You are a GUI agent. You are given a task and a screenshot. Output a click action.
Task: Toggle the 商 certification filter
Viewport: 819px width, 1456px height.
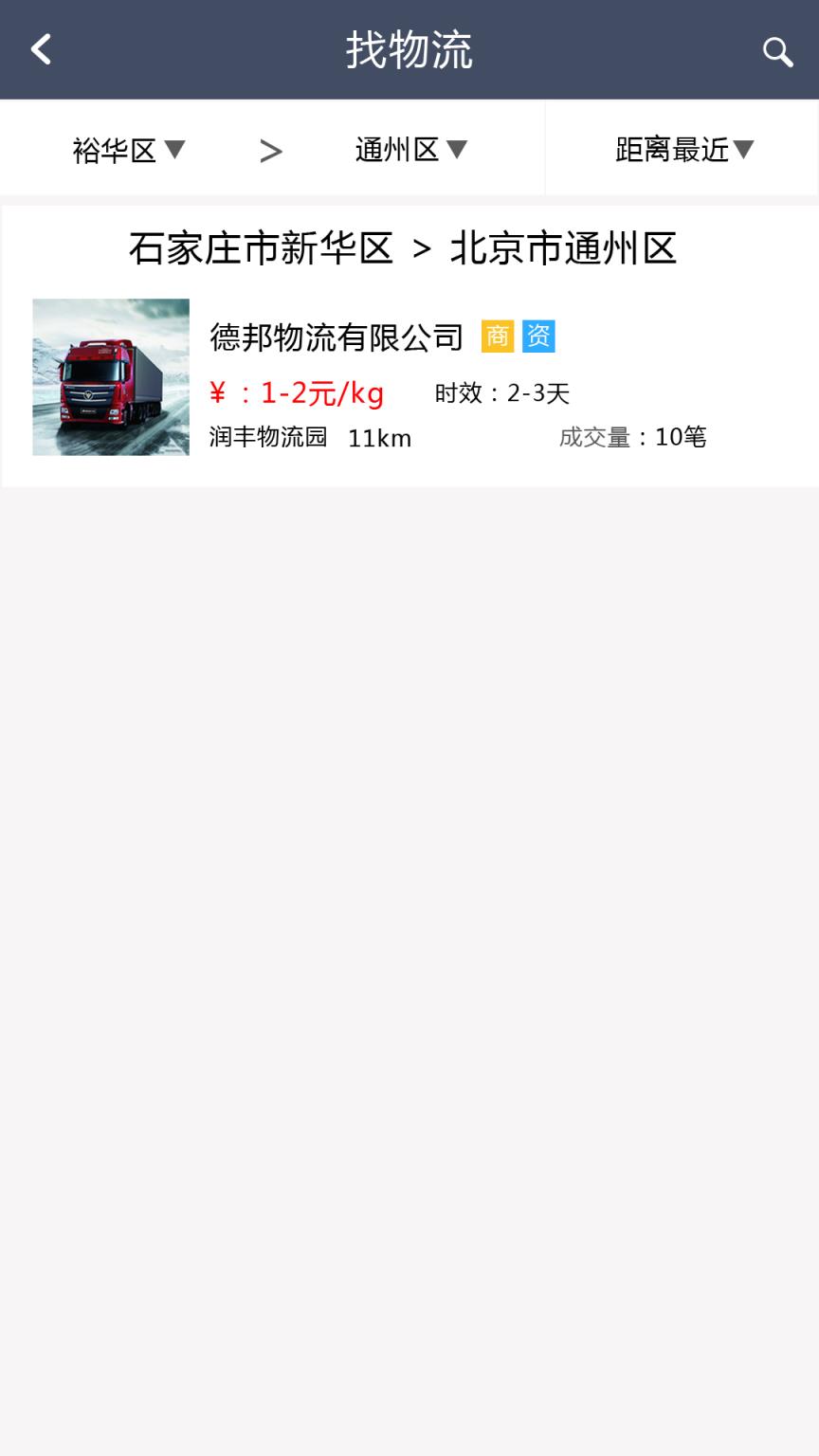497,336
